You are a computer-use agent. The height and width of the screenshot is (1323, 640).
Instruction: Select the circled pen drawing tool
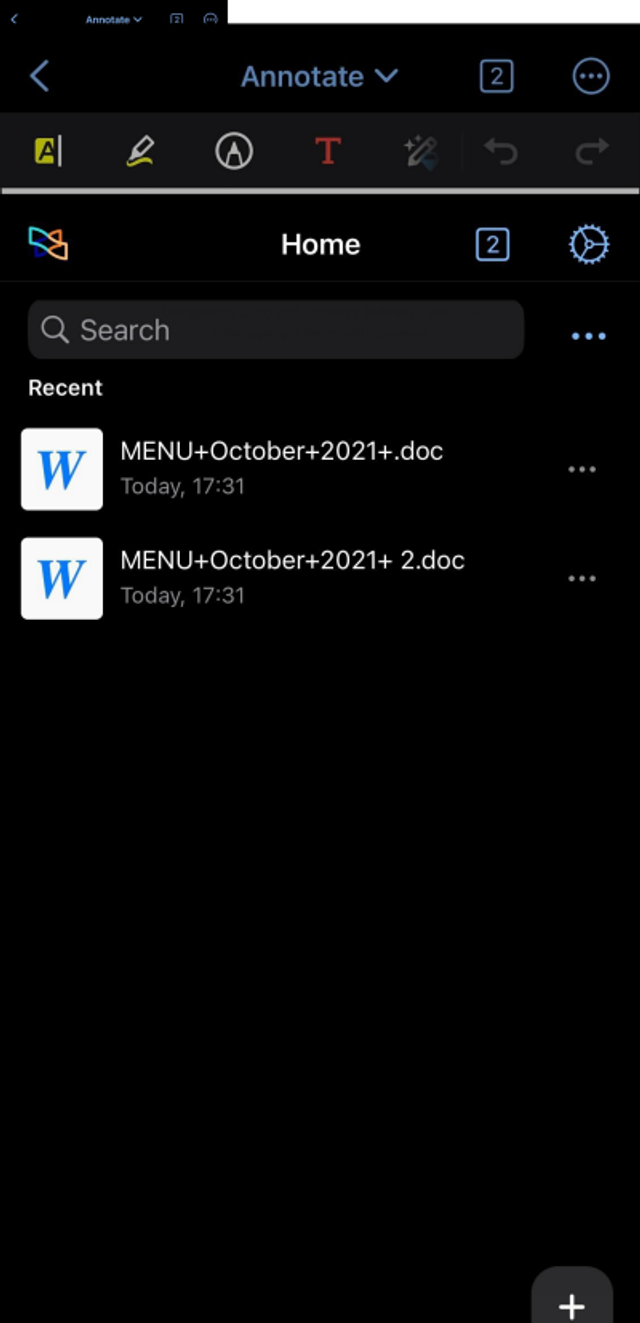(234, 151)
